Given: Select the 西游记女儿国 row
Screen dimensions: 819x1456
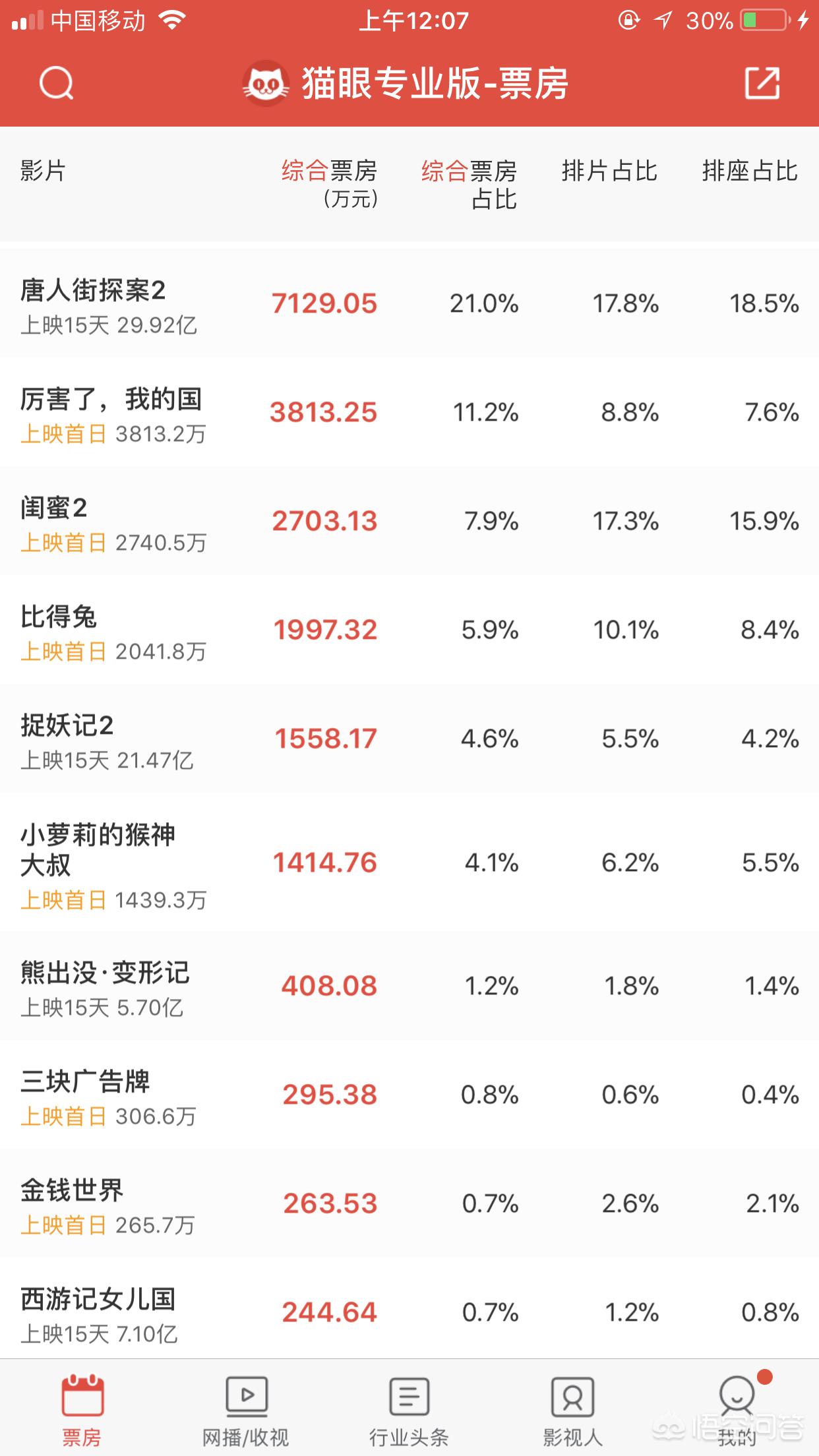Looking at the screenshot, I should (x=409, y=1309).
